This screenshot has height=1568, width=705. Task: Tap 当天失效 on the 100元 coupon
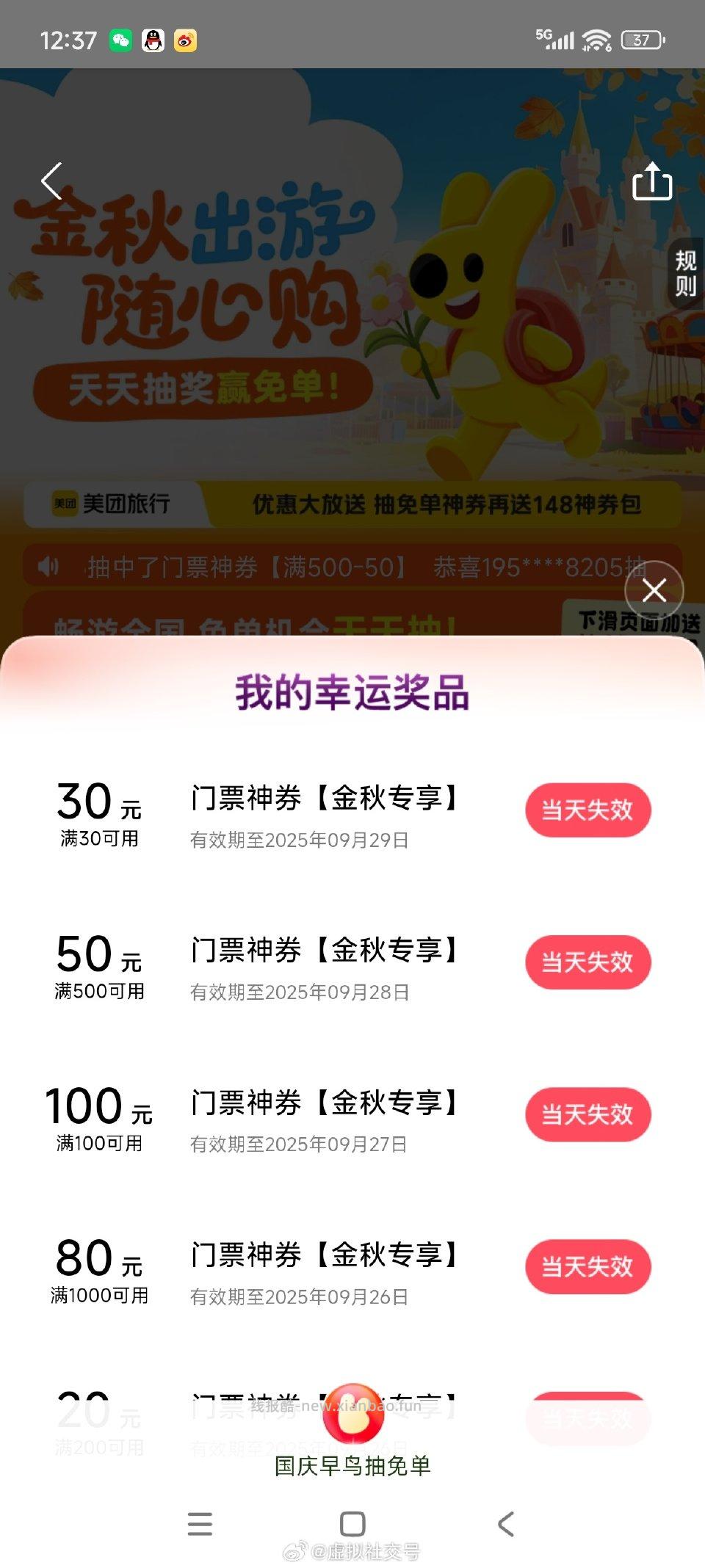pos(587,1114)
